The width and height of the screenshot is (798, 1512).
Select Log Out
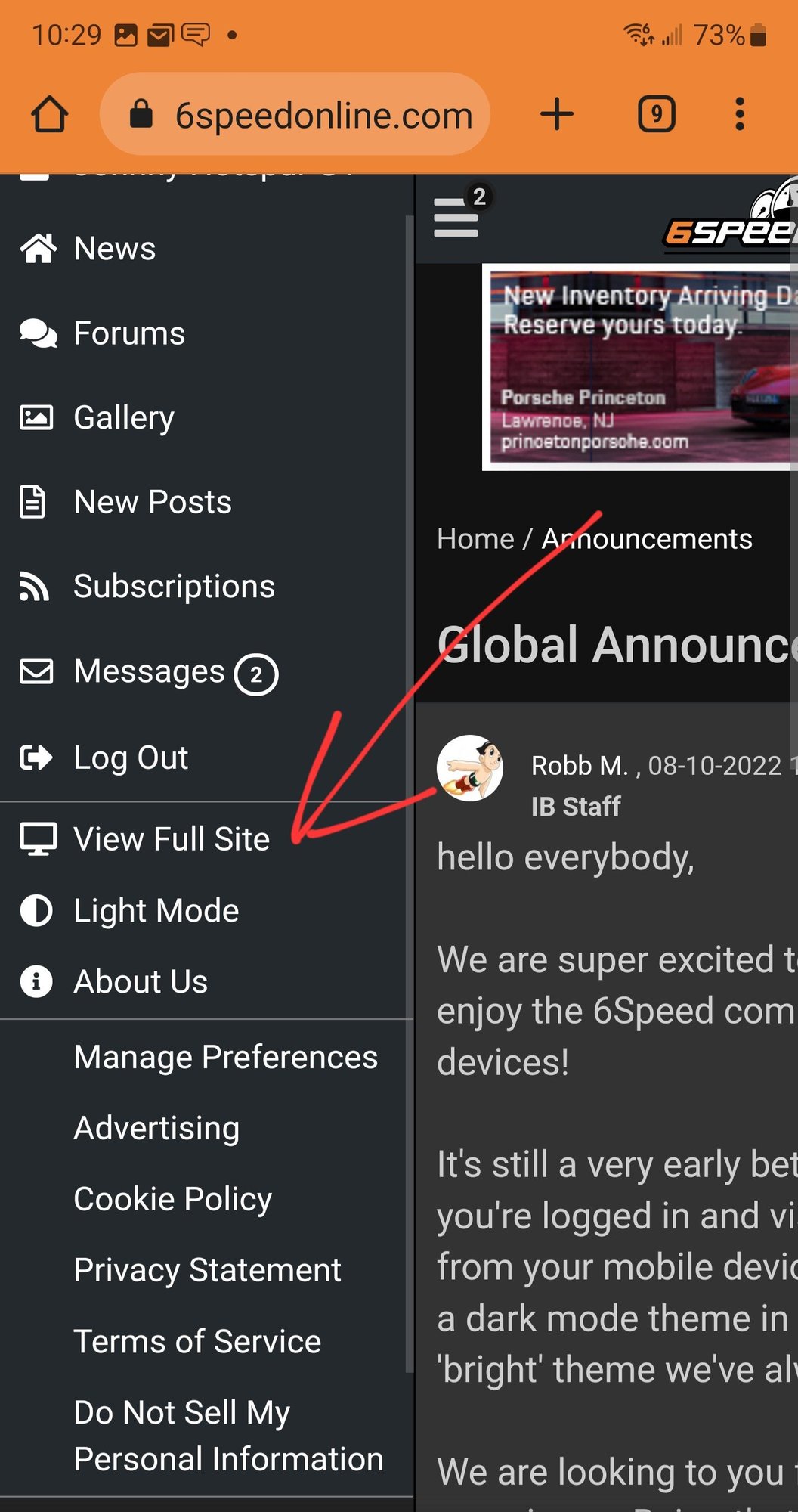(x=131, y=758)
